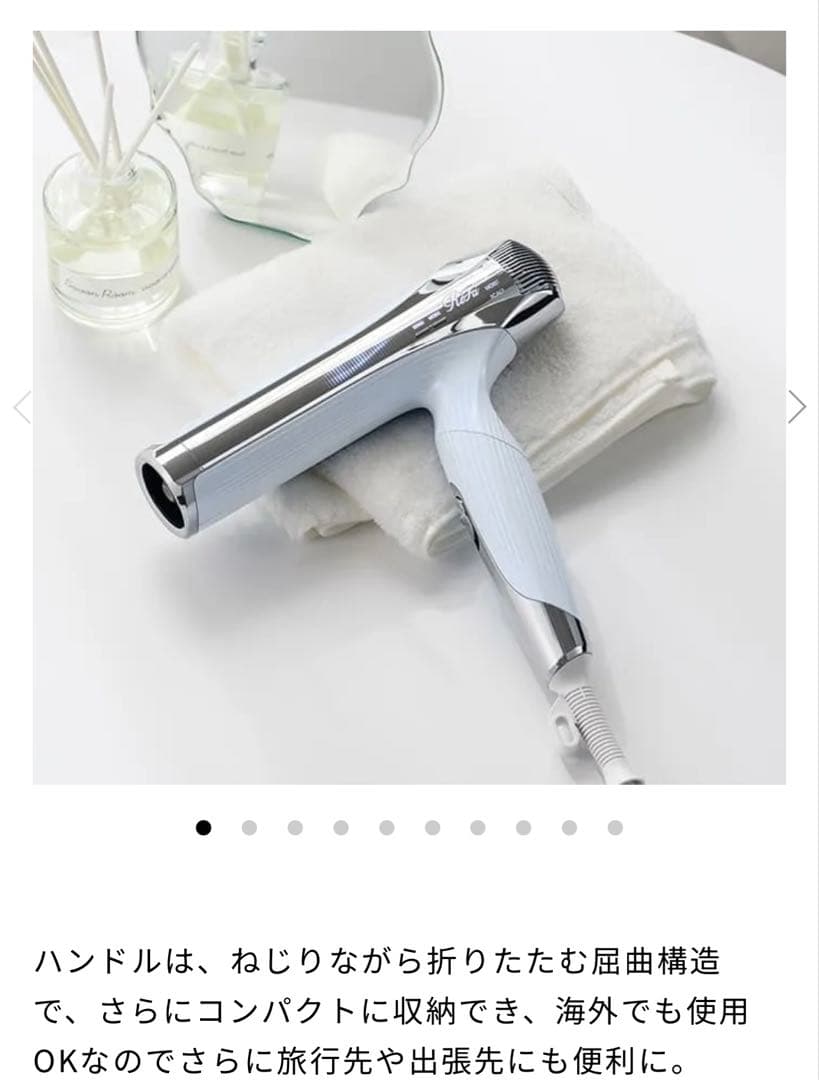
Task: Select the last carousel page dot
Action: click(x=615, y=827)
